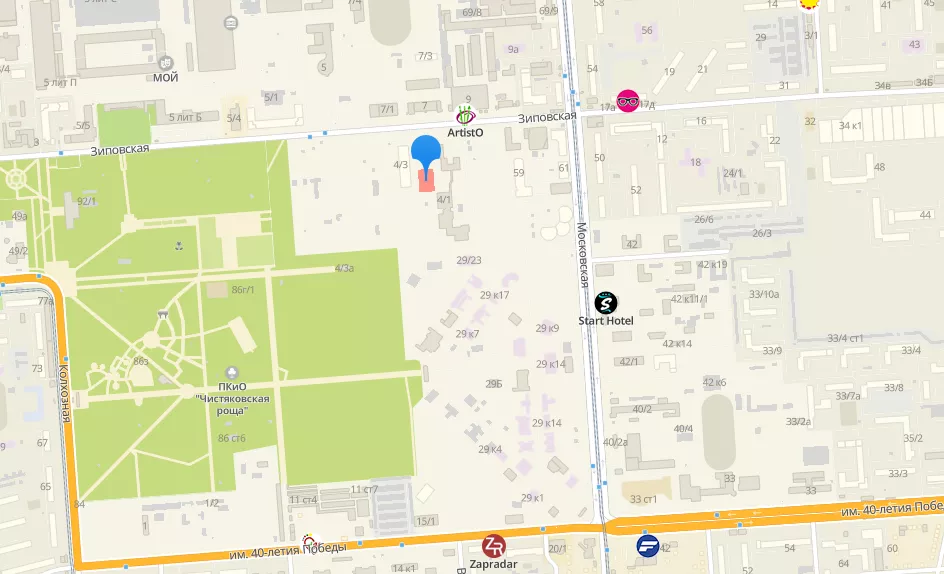Tap the blue location pin
The image size is (944, 574).
click(x=427, y=153)
